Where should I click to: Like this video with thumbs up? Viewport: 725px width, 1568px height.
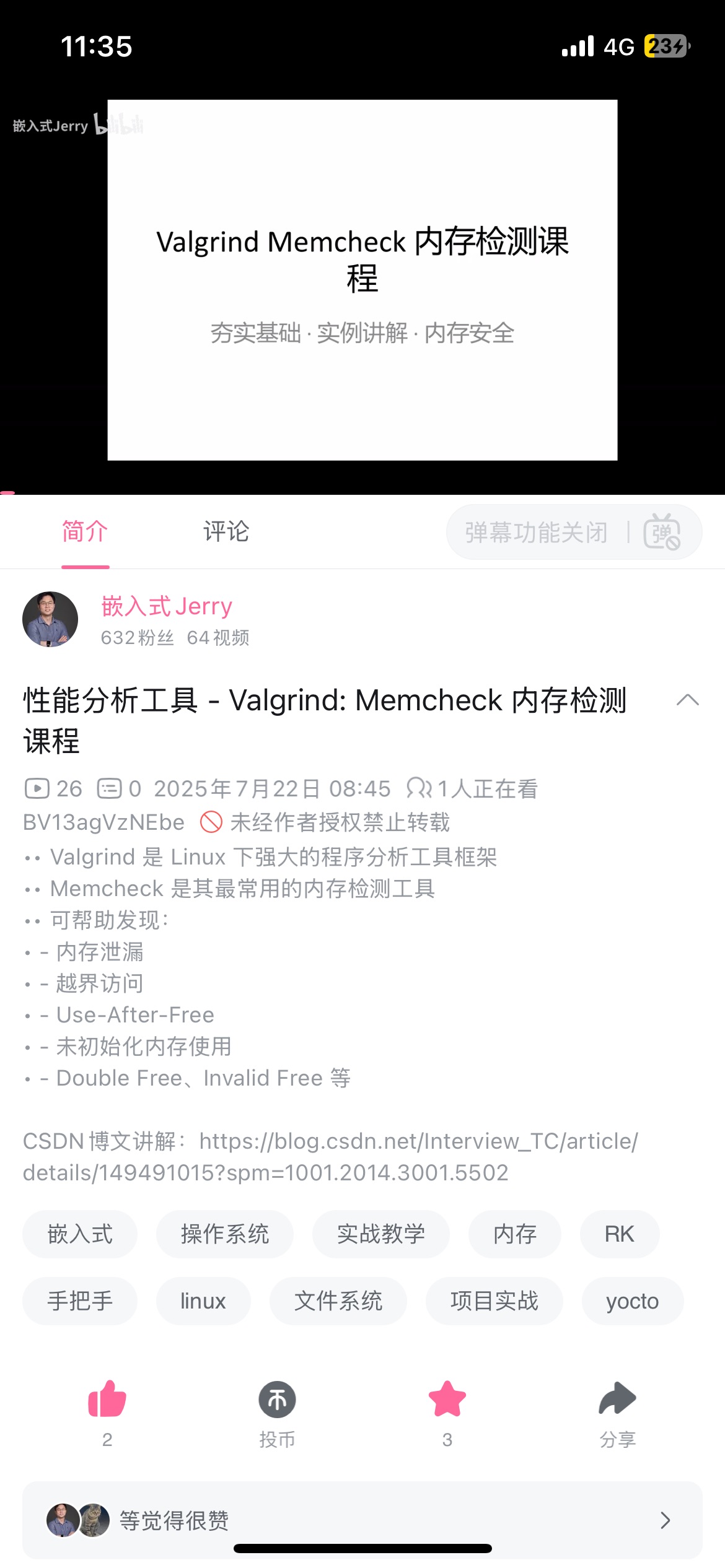[107, 1400]
